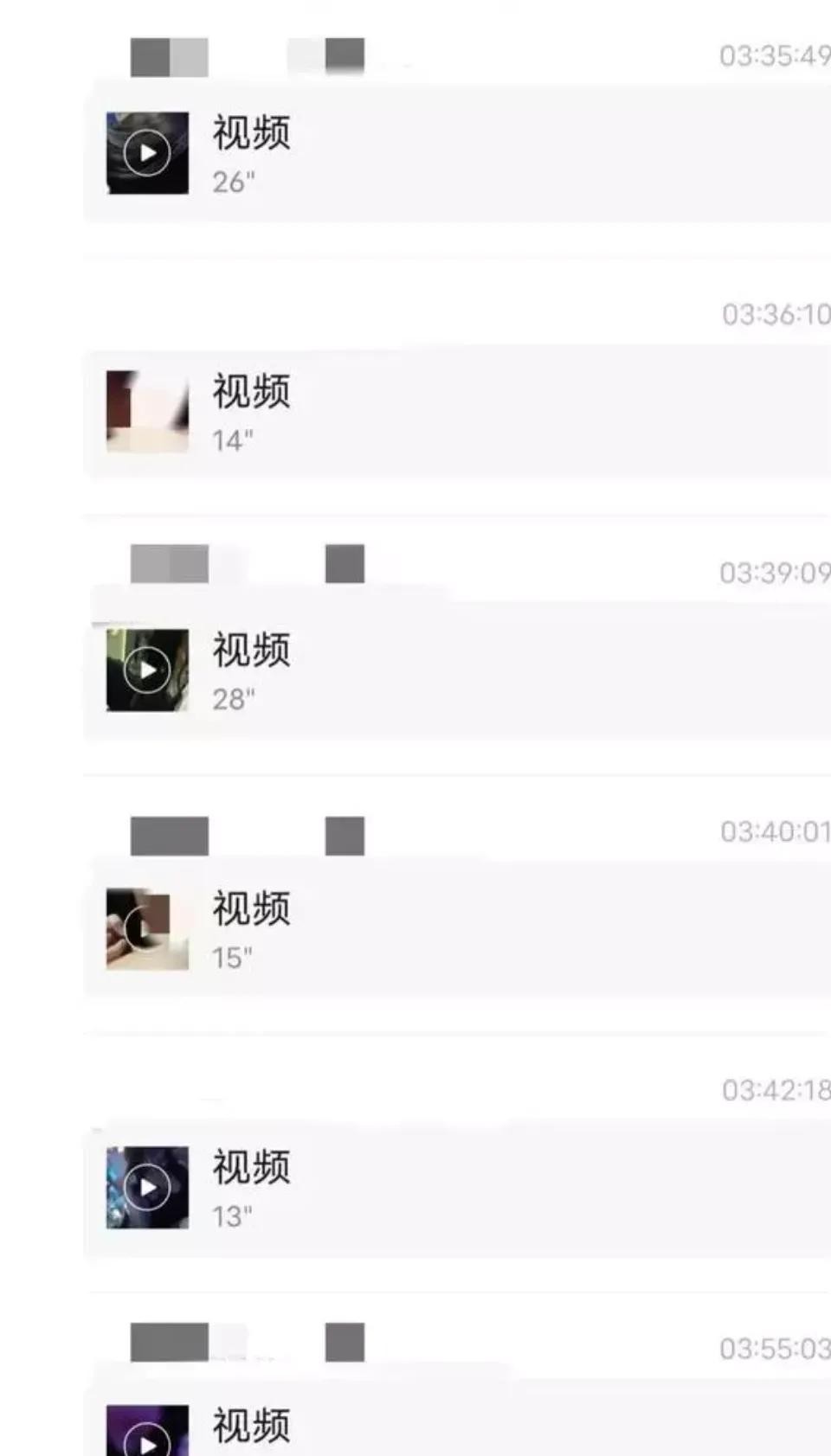Play the 13-second video sent at 03:42:18
The image size is (831, 1456).
(x=147, y=1187)
